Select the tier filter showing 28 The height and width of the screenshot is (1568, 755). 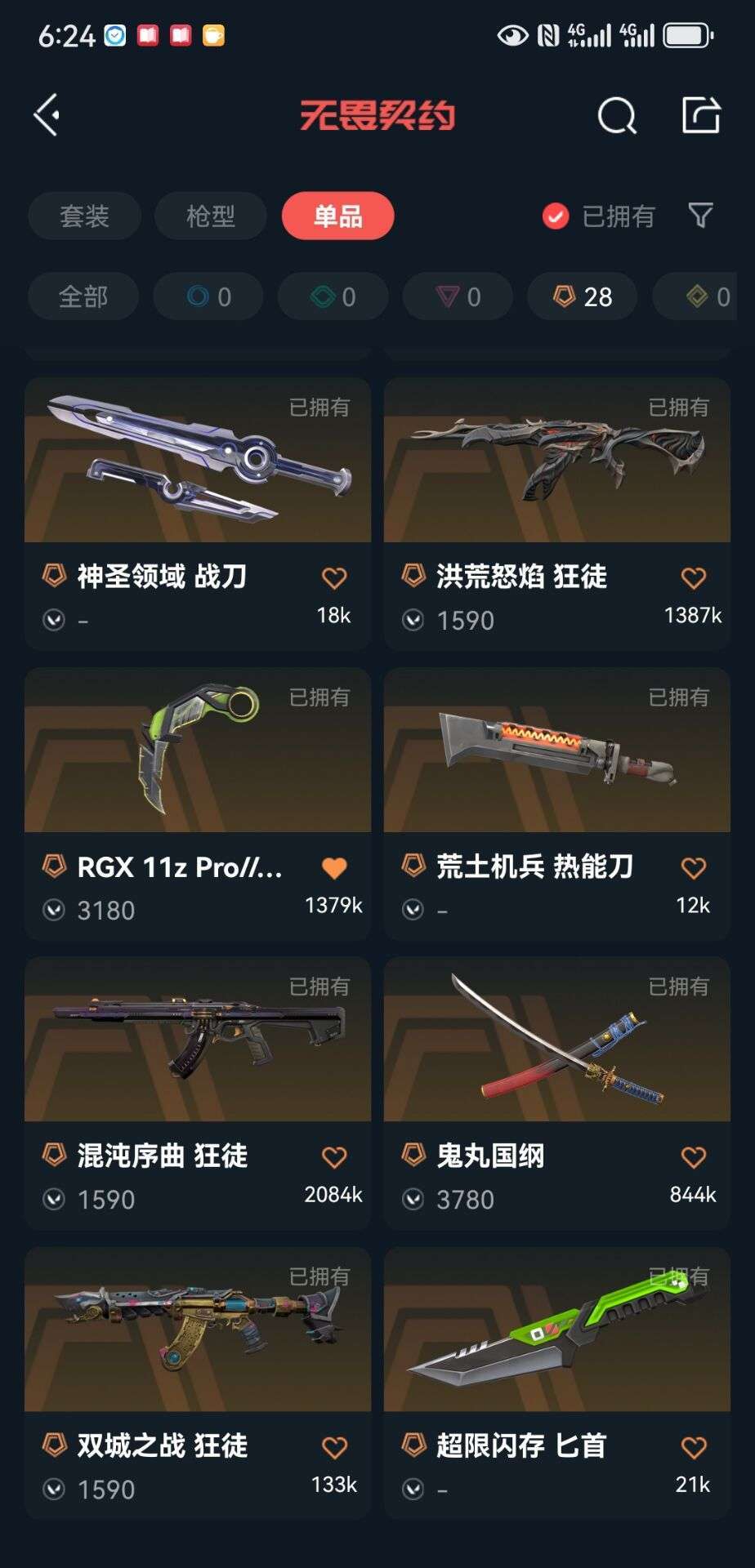(581, 296)
